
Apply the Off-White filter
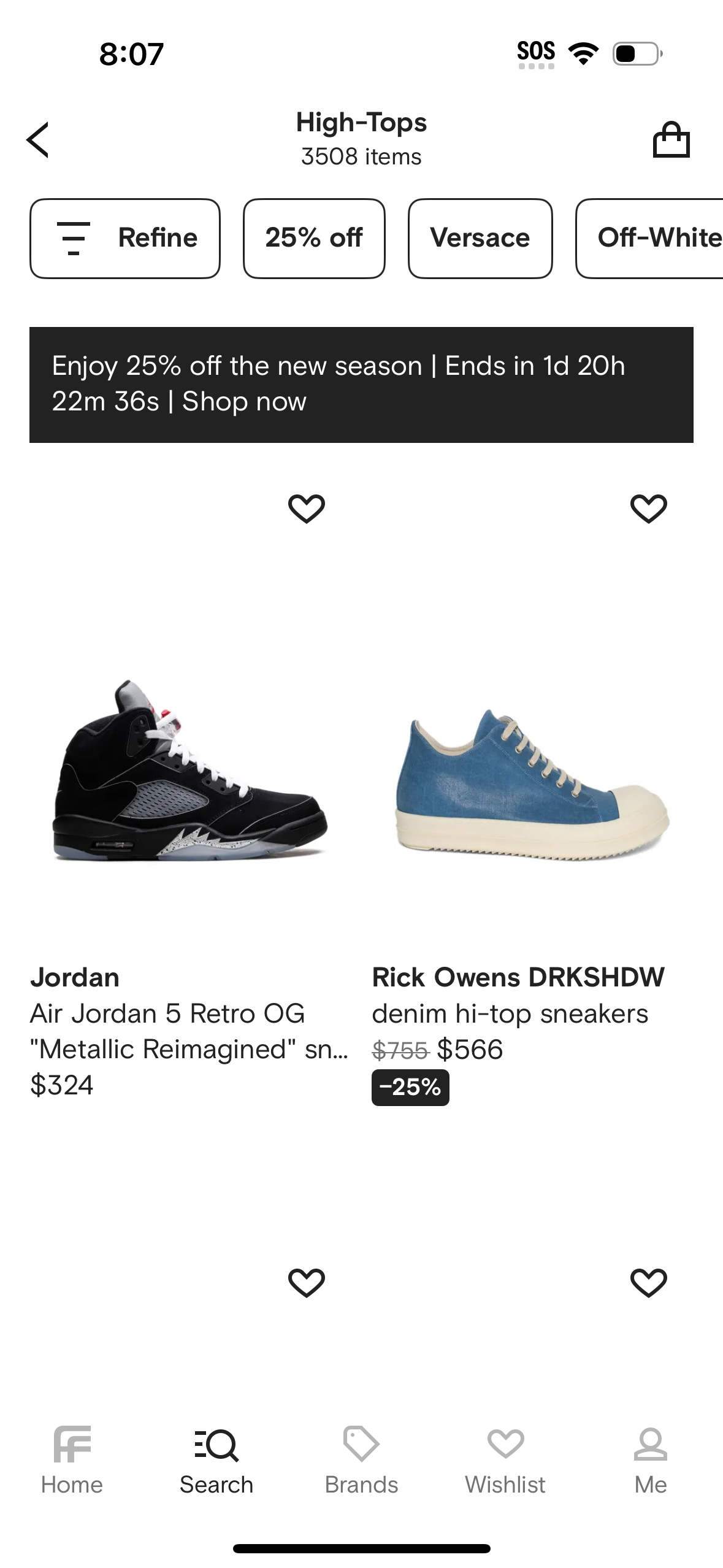pyautogui.click(x=657, y=238)
